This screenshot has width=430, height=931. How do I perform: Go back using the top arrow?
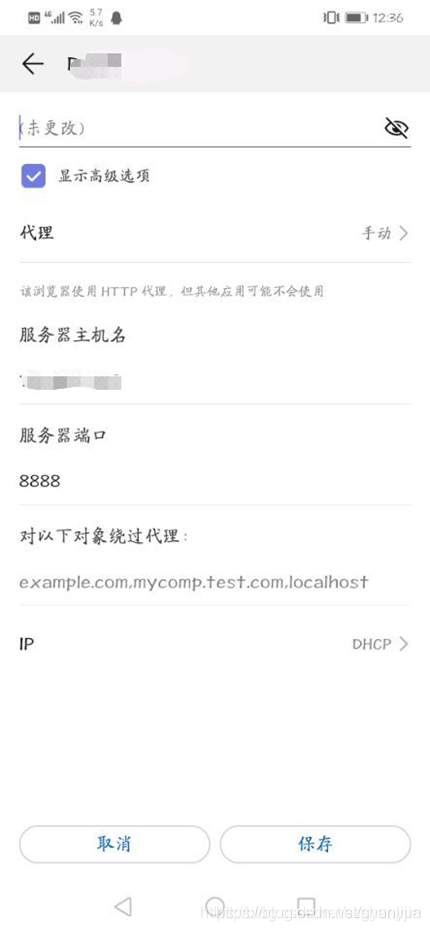click(33, 64)
